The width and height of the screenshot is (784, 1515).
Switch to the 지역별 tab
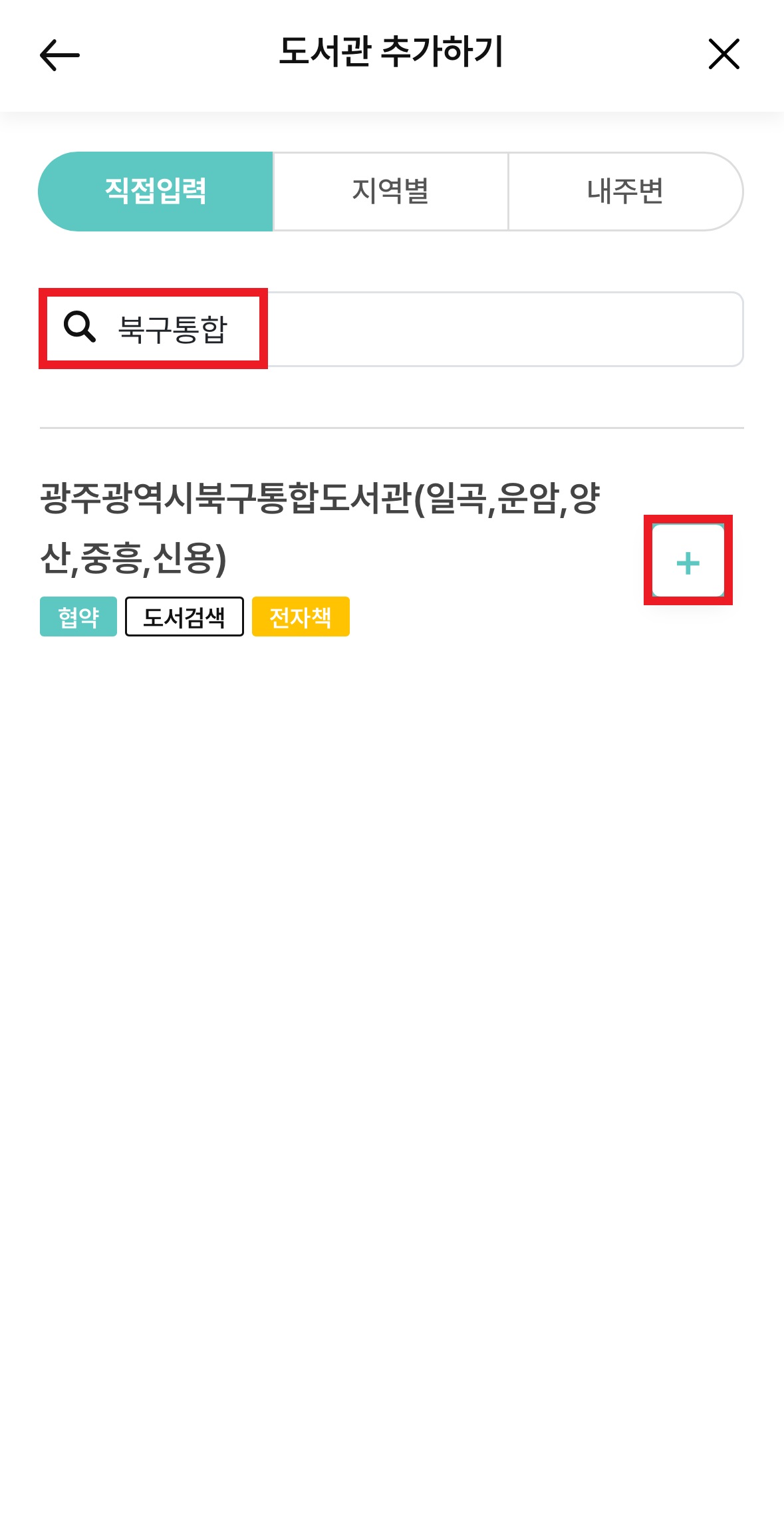click(x=390, y=192)
